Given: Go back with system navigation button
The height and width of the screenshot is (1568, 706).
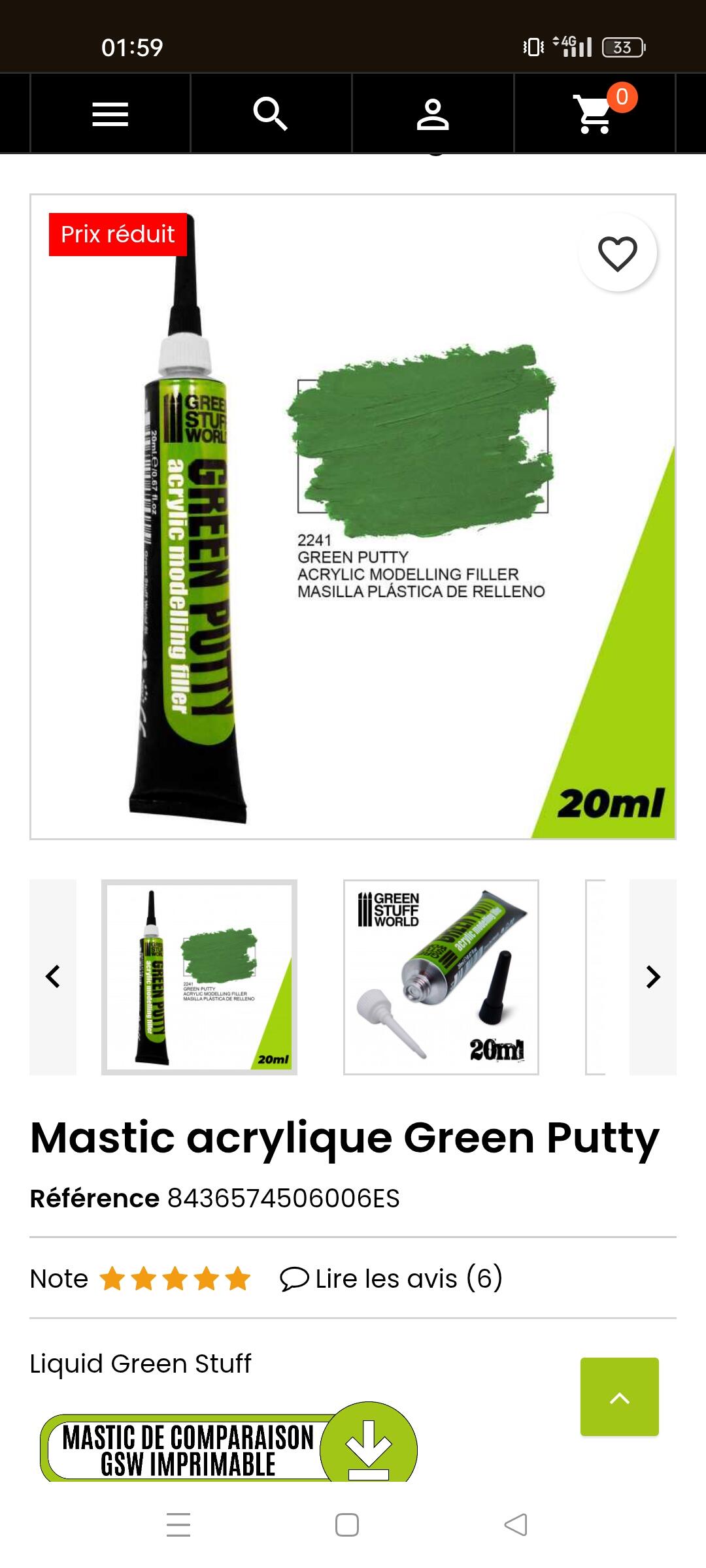Looking at the screenshot, I should point(516,1525).
